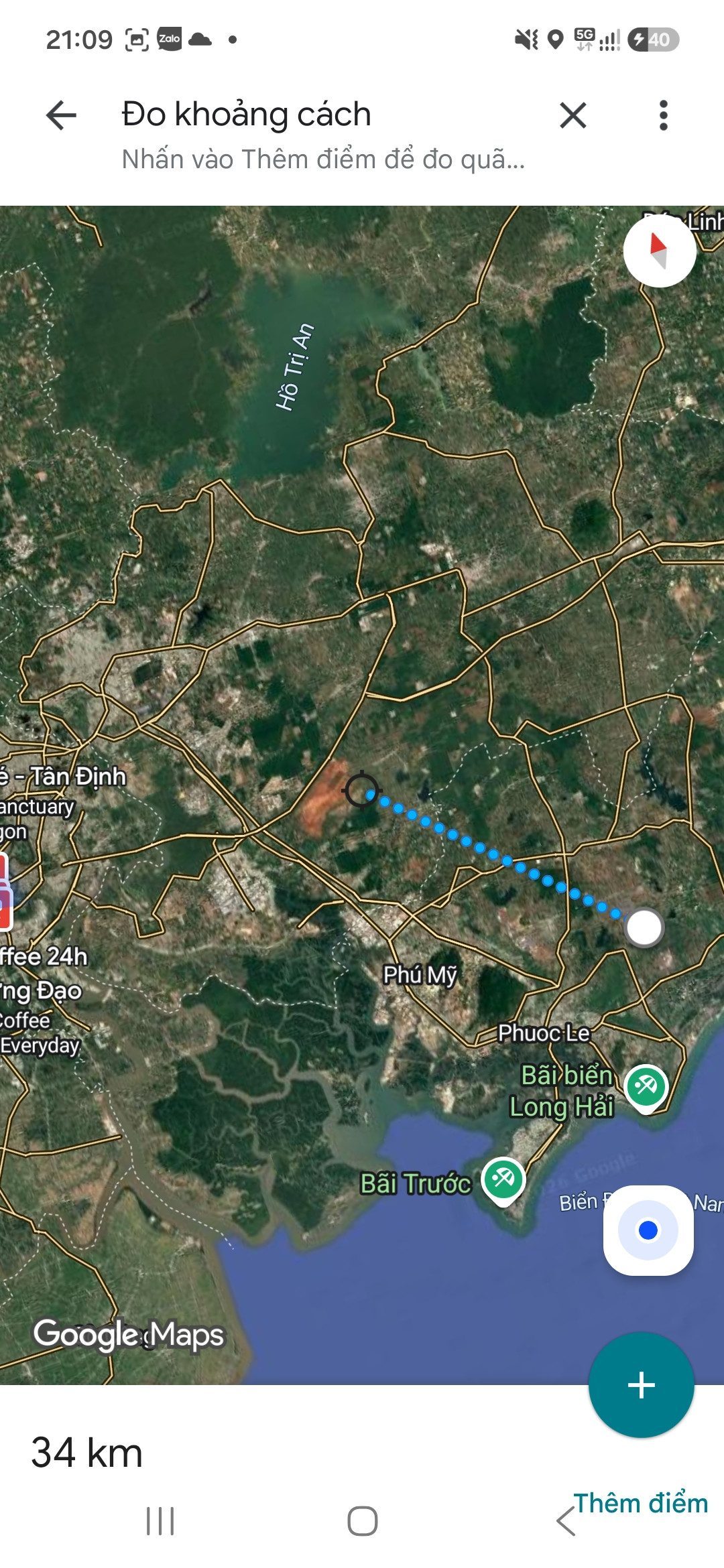
Task: Open the three-dot overflow menu
Action: pos(663,115)
